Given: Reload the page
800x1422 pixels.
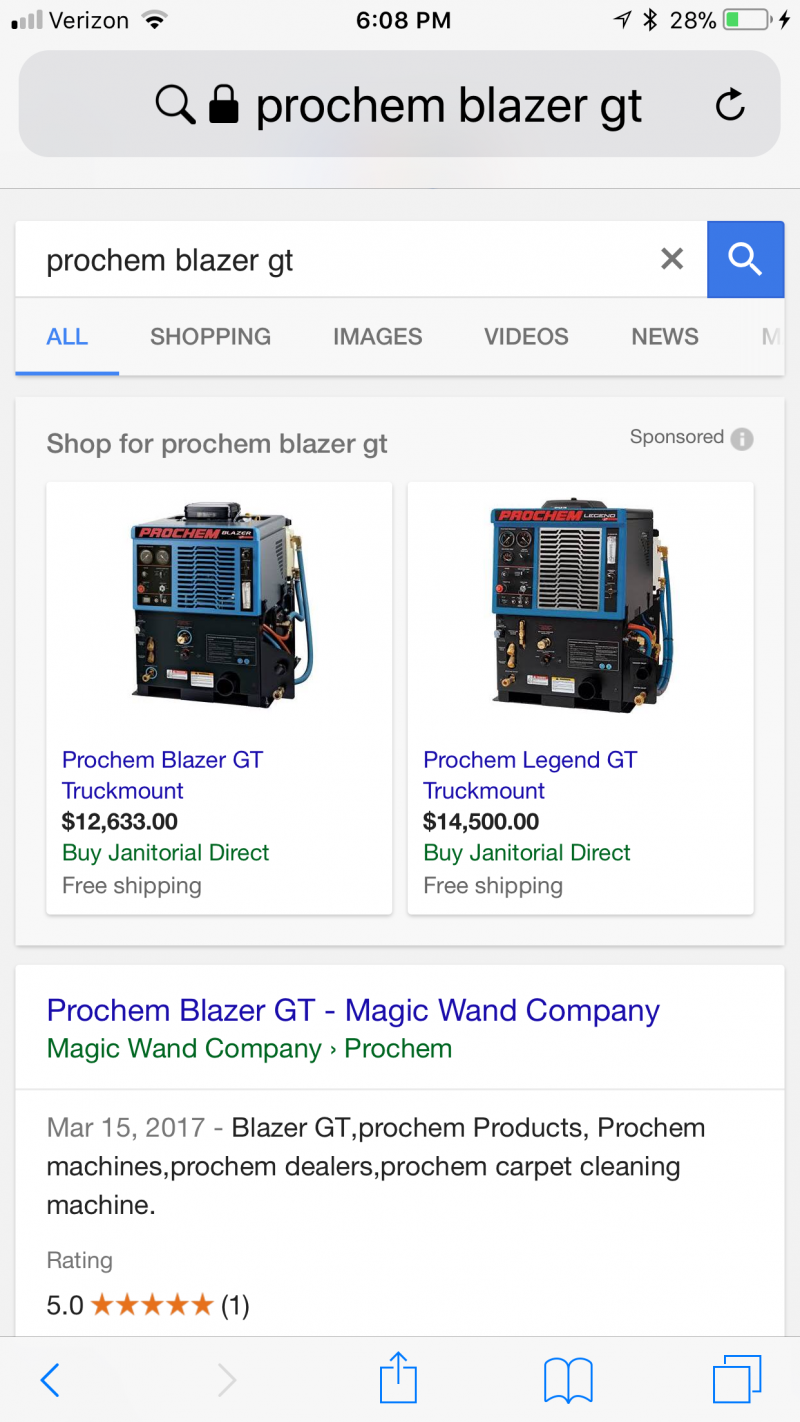Looking at the screenshot, I should tap(731, 105).
